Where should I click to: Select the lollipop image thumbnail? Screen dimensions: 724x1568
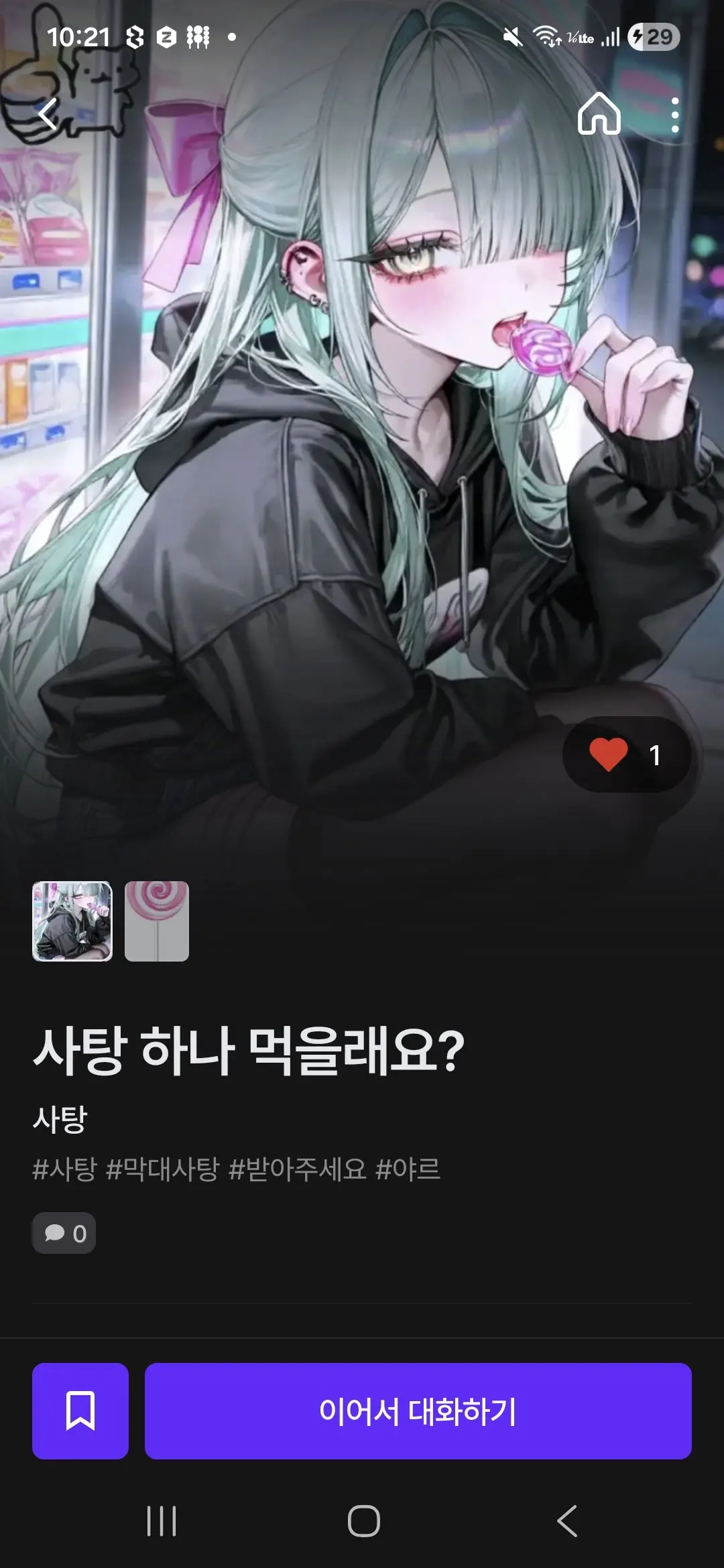coord(157,921)
